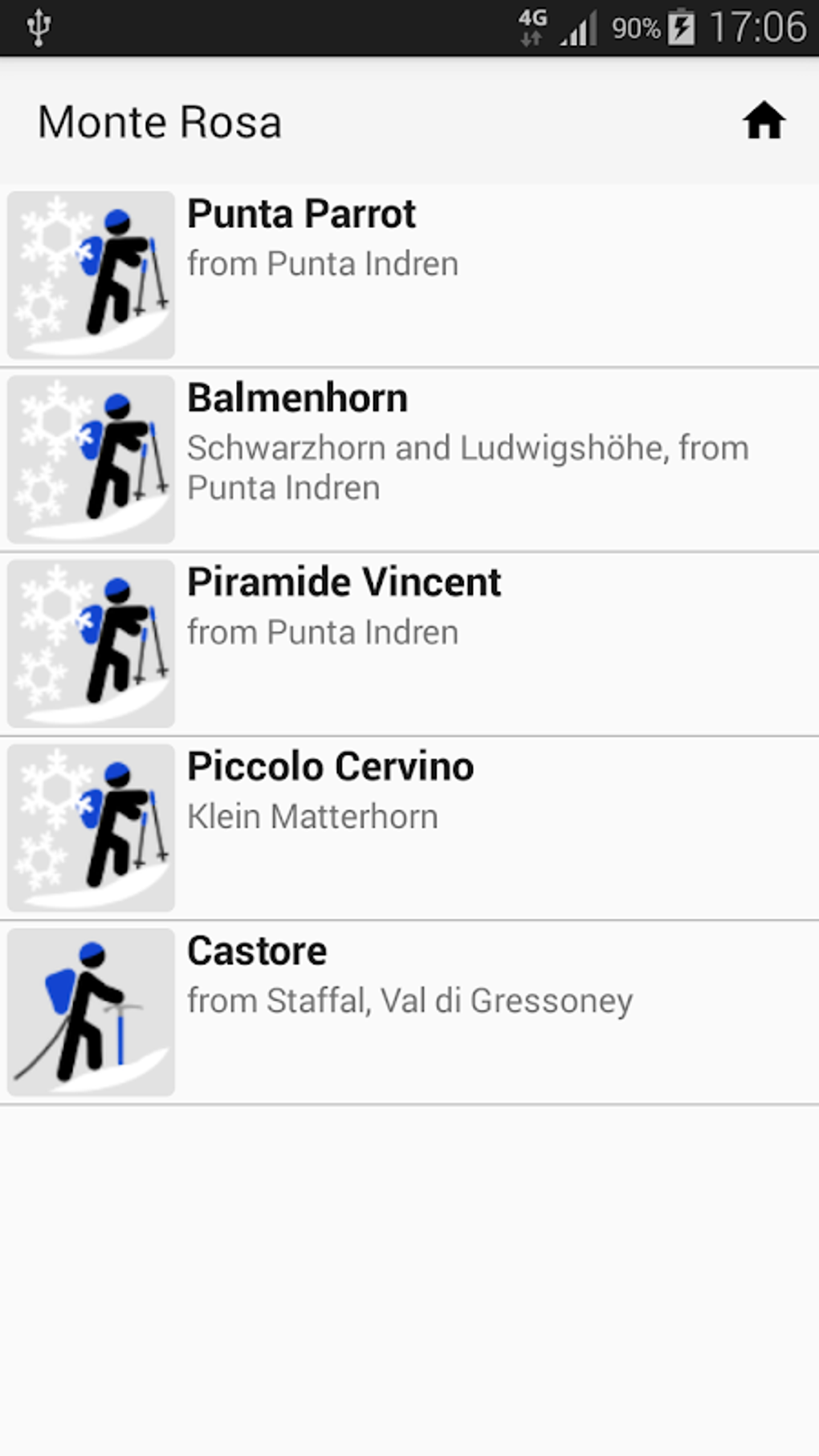The height and width of the screenshot is (1456, 819).
Task: Select the Punta Parrot hiker icon
Action: coord(90,272)
